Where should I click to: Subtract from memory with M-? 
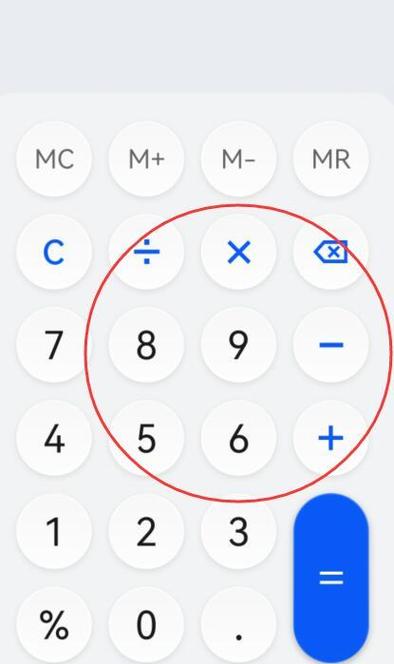pos(239,159)
